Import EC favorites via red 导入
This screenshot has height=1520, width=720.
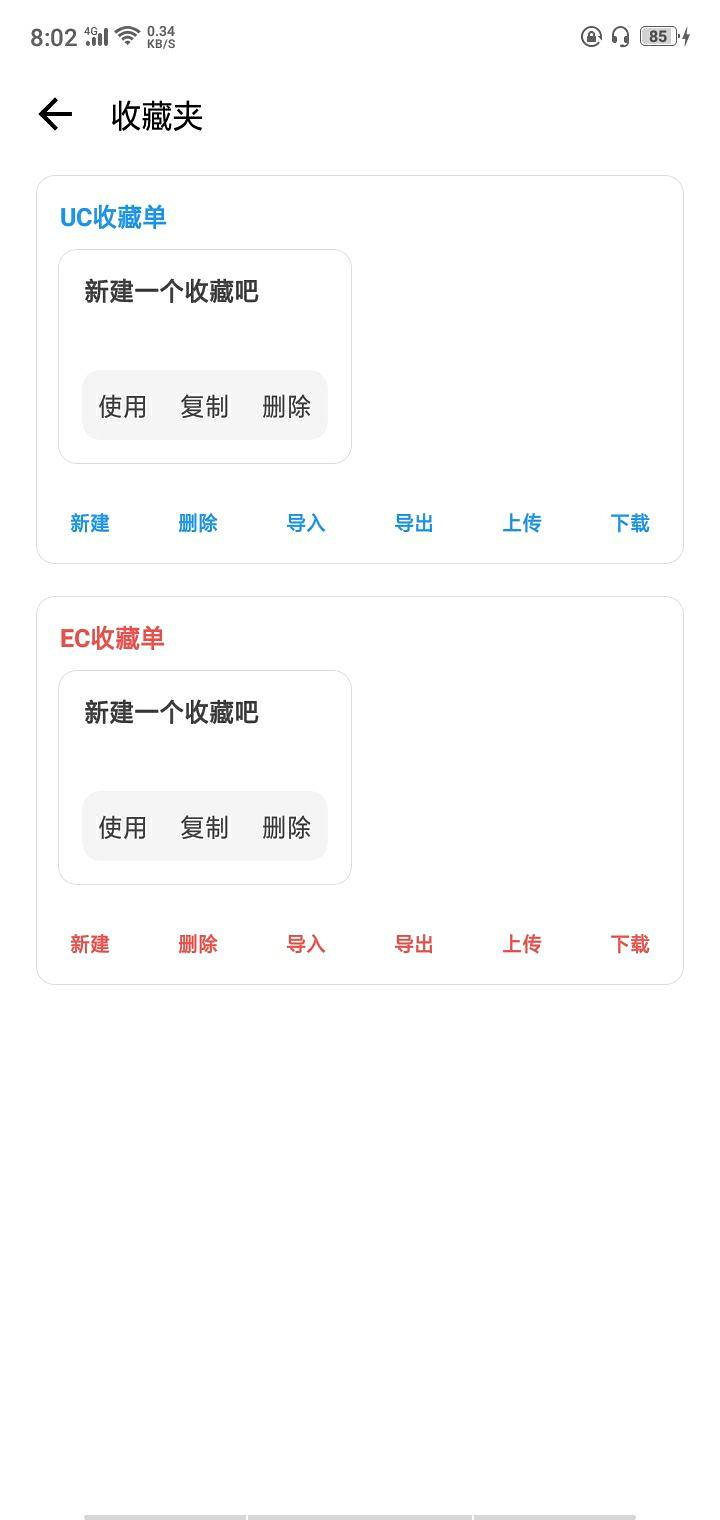click(x=306, y=944)
